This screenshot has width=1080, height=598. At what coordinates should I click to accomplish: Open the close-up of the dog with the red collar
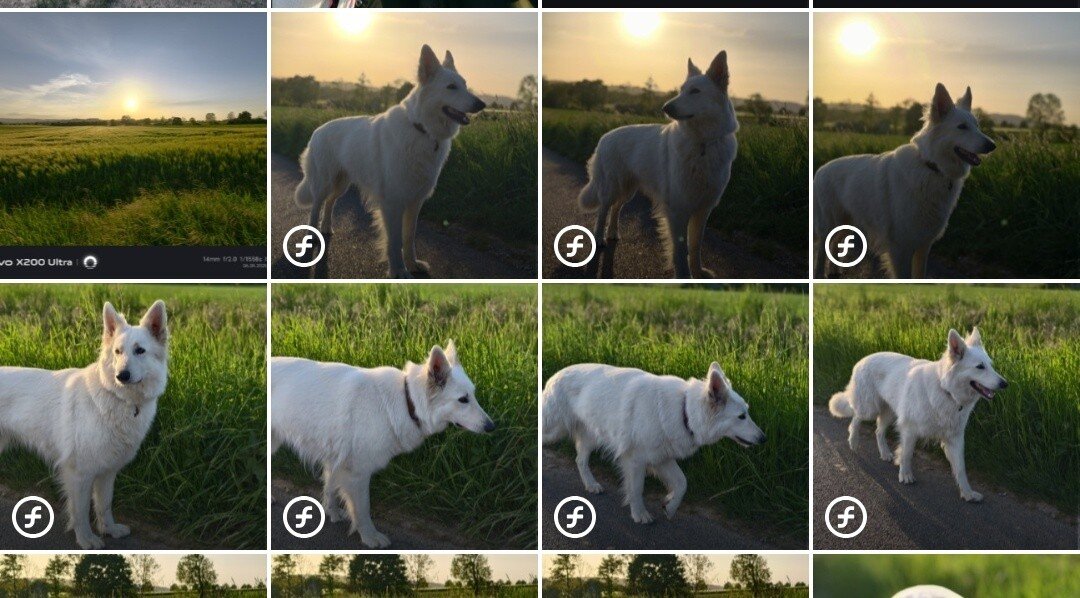[404, 416]
